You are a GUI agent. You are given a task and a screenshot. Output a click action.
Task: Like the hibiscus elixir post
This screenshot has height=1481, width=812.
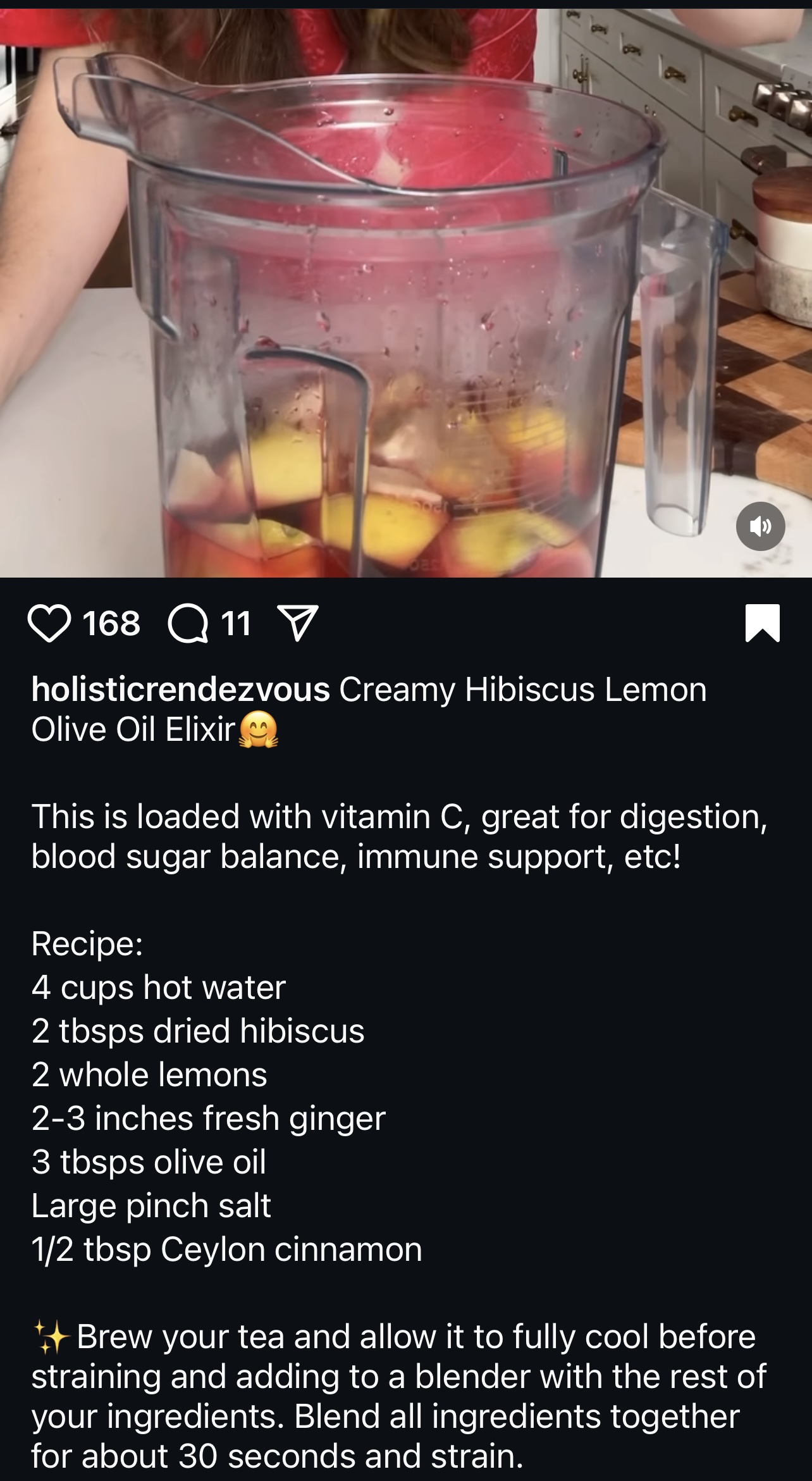click(x=49, y=624)
